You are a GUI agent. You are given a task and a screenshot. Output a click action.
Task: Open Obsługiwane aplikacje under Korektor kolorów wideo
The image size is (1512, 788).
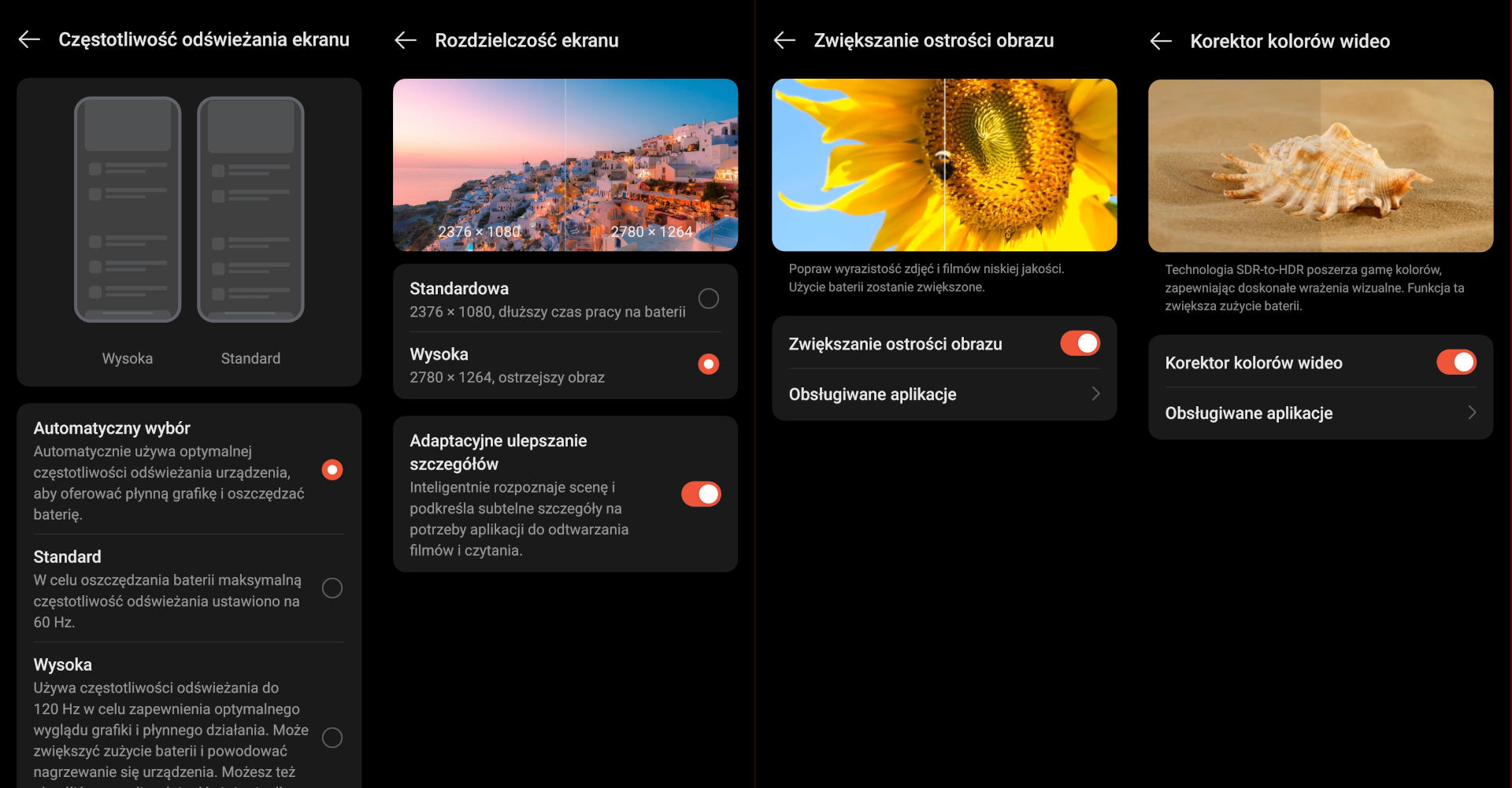point(1320,413)
